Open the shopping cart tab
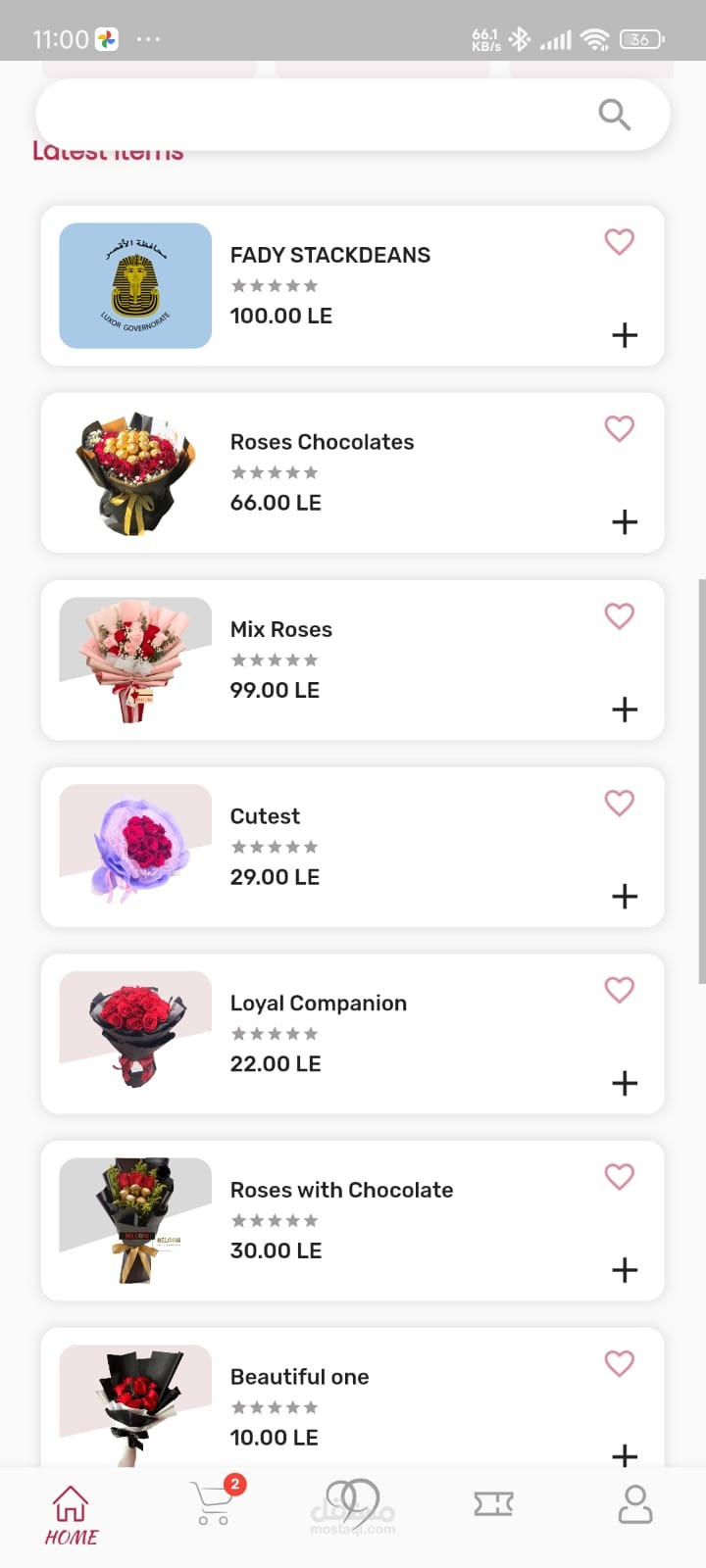The width and height of the screenshot is (706, 1568). click(x=214, y=1504)
